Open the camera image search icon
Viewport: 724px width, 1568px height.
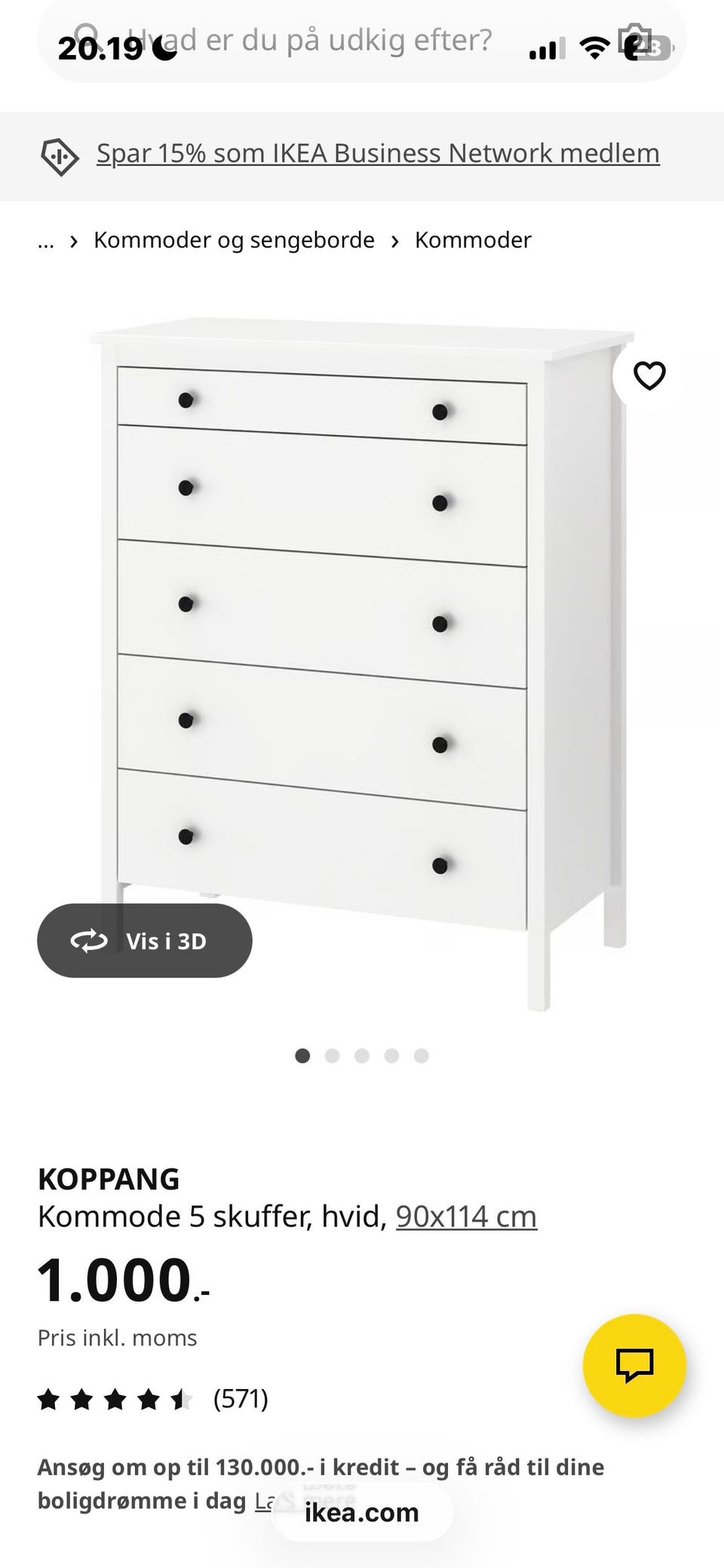pyautogui.click(x=635, y=39)
